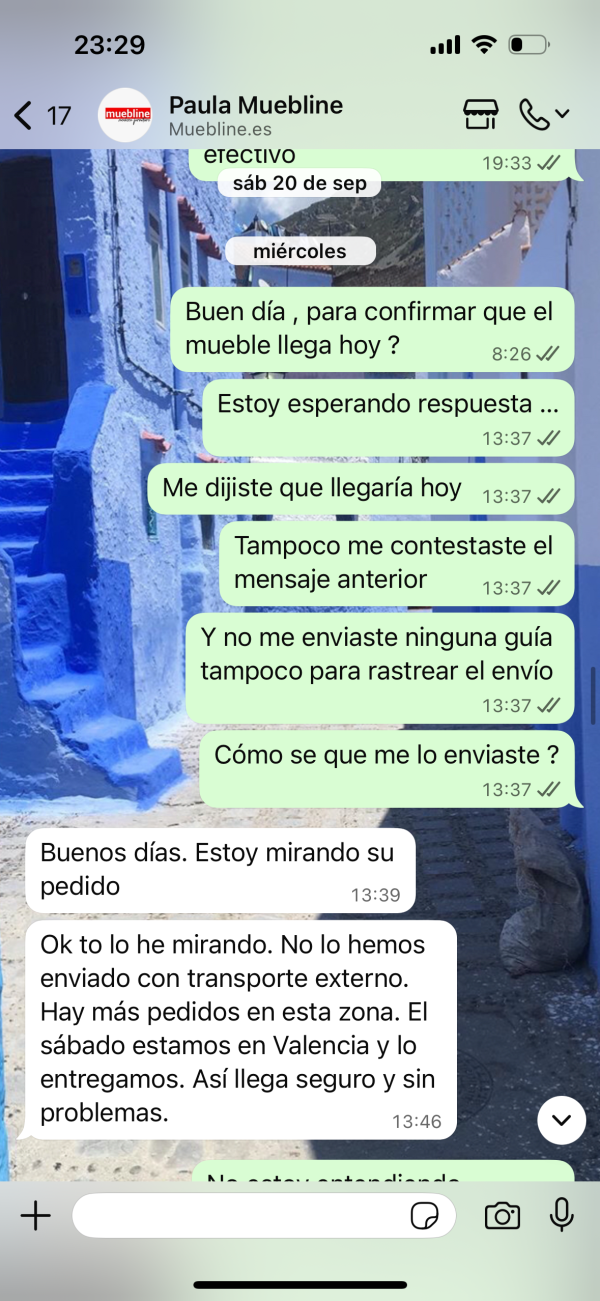The height and width of the screenshot is (1301, 600).
Task: Open the attachment plus menu
Action: click(36, 1216)
